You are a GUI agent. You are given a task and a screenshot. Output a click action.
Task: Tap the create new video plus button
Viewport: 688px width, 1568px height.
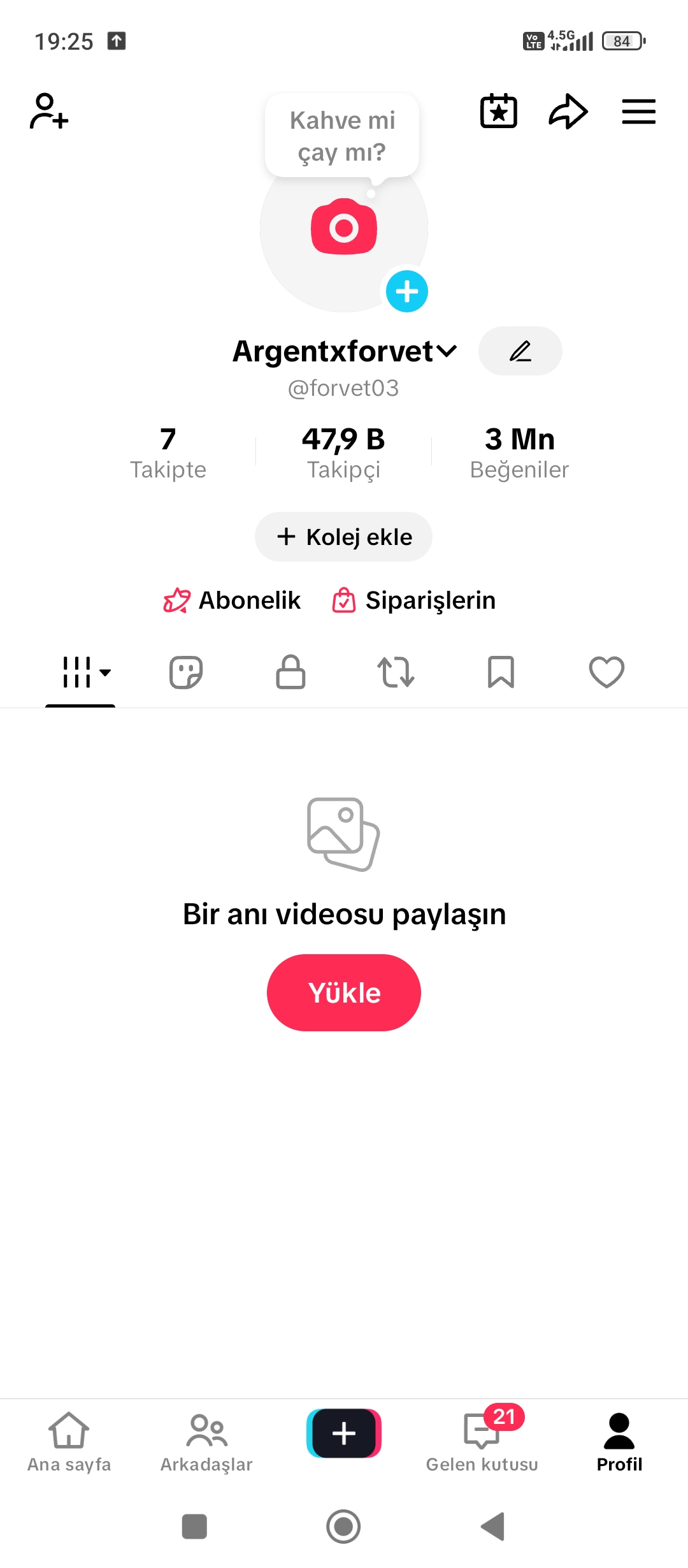coord(343,1433)
